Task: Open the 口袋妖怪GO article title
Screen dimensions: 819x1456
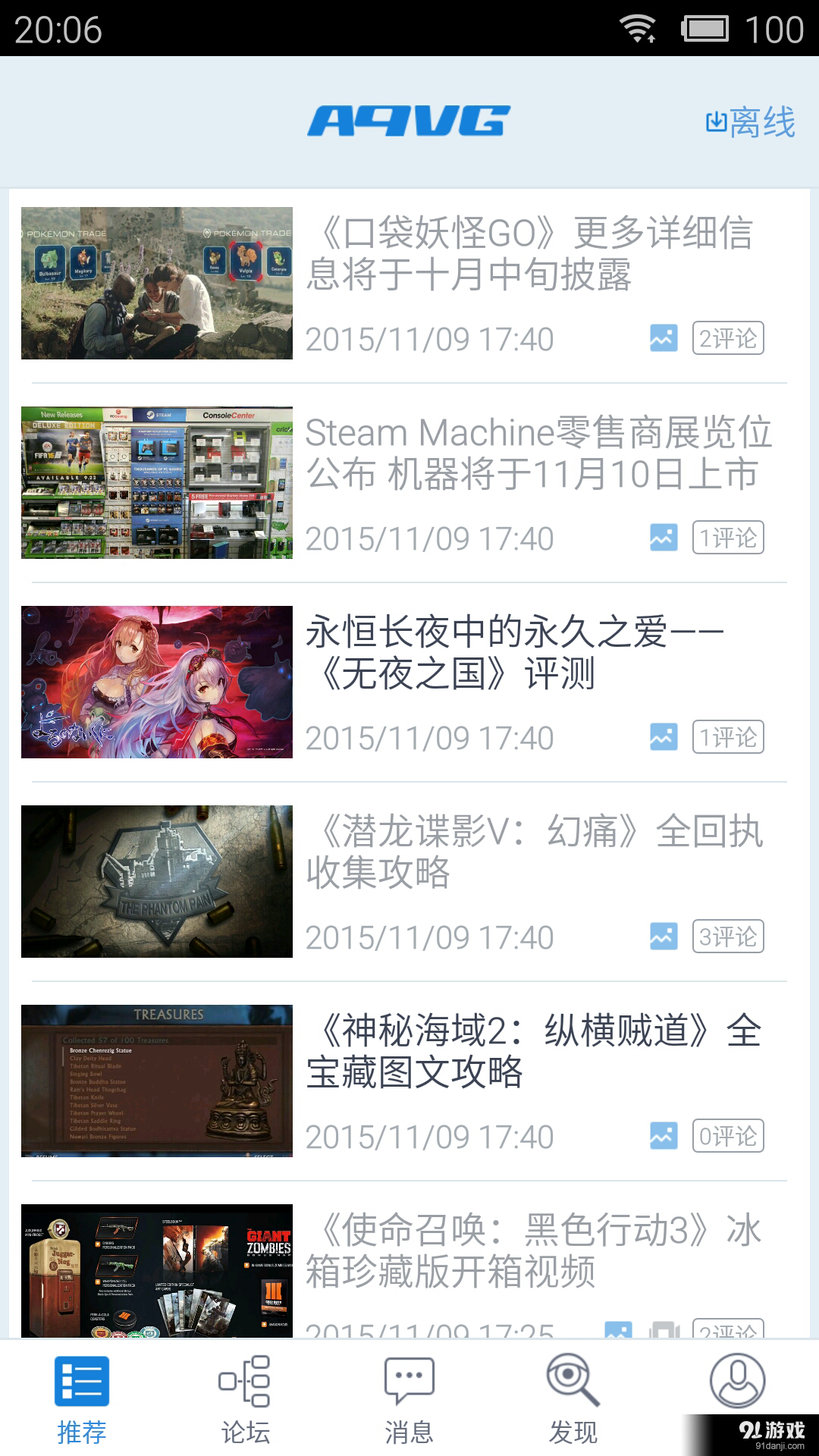Action: click(531, 258)
